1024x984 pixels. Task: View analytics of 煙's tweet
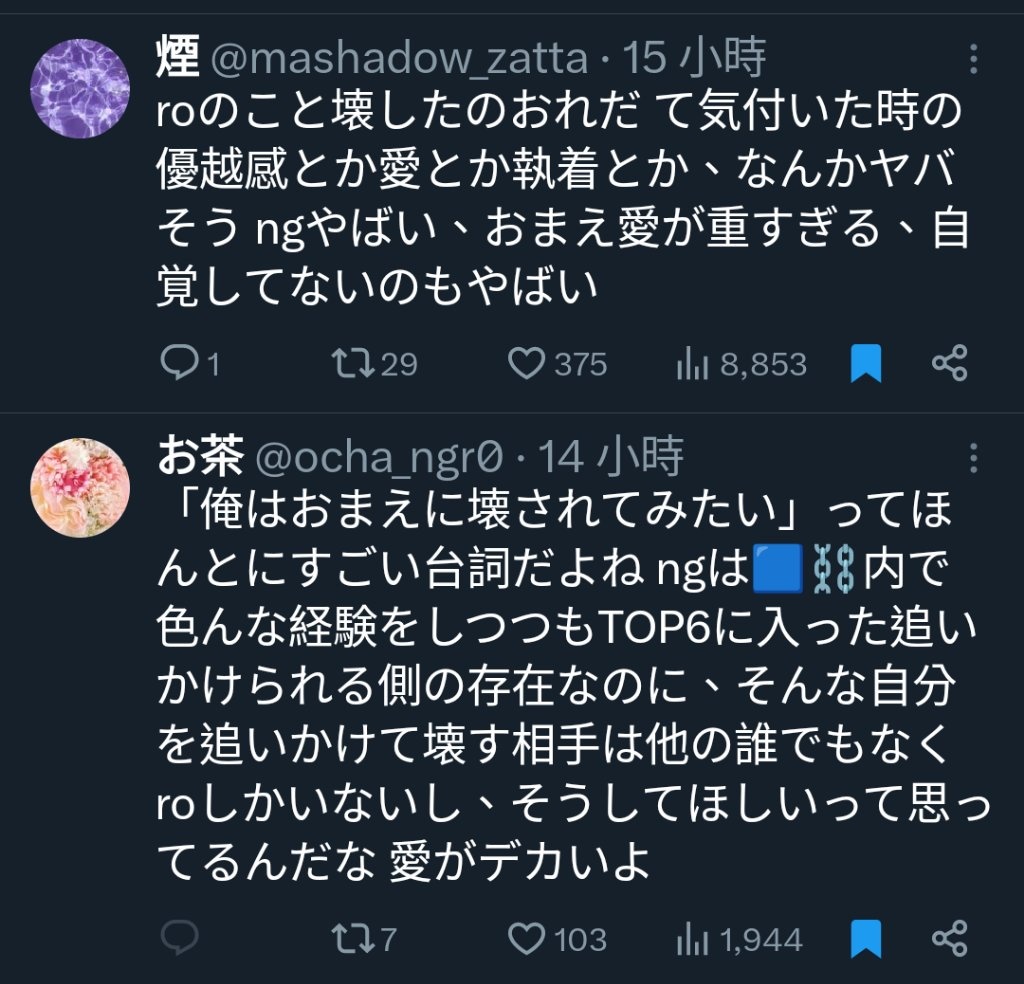pyautogui.click(x=692, y=363)
